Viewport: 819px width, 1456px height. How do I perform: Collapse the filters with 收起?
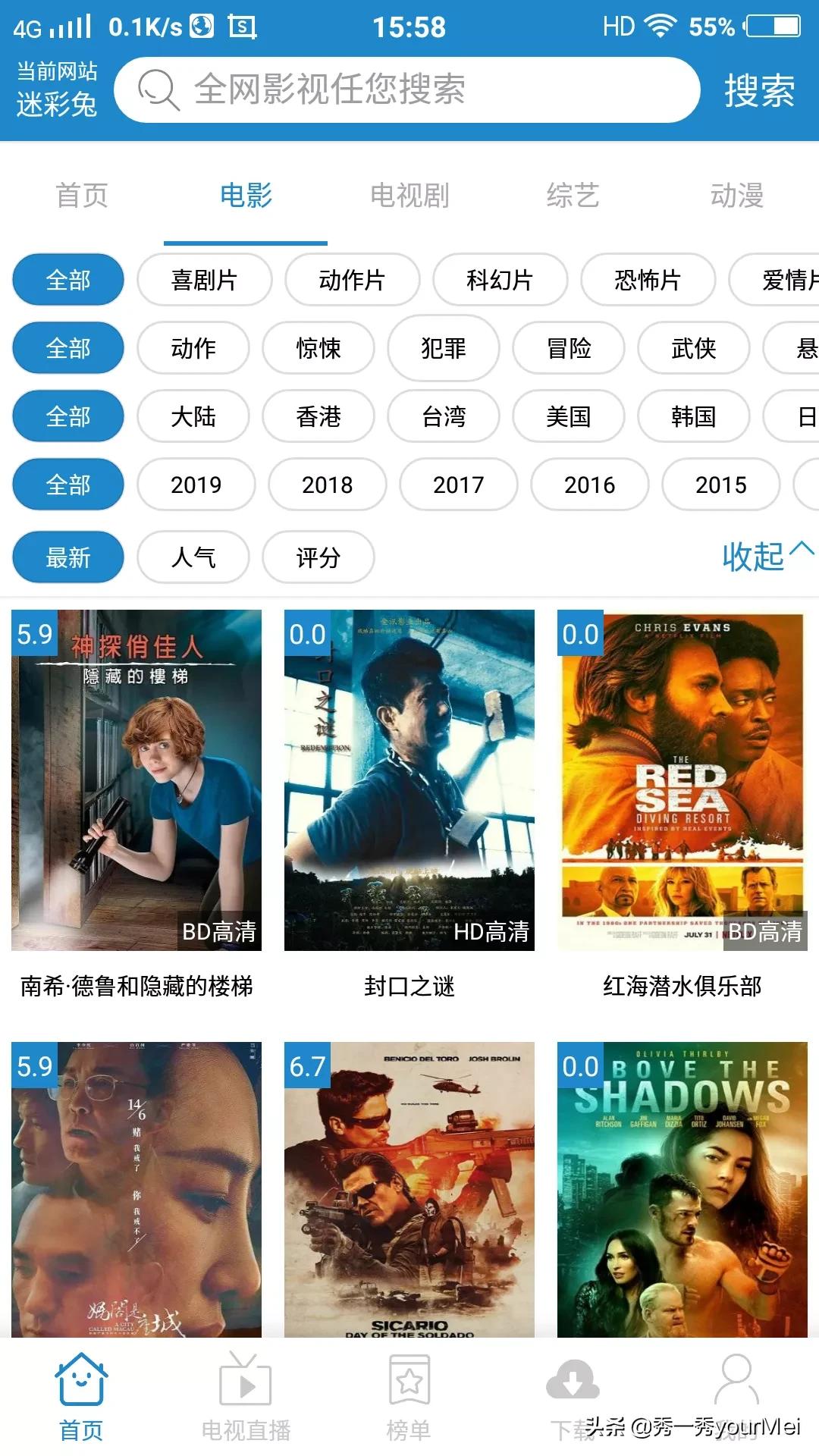point(767,556)
